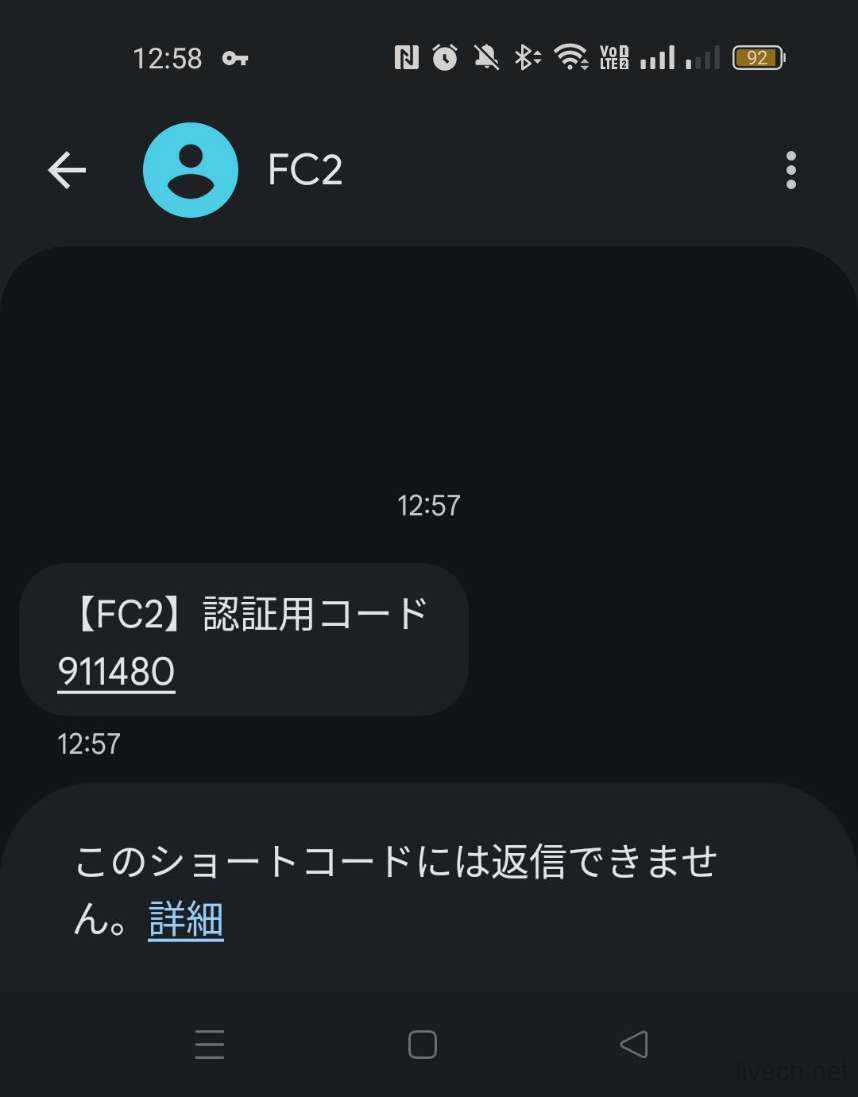This screenshot has width=858, height=1097.
Task: Go back to the conversation list
Action: 67,171
